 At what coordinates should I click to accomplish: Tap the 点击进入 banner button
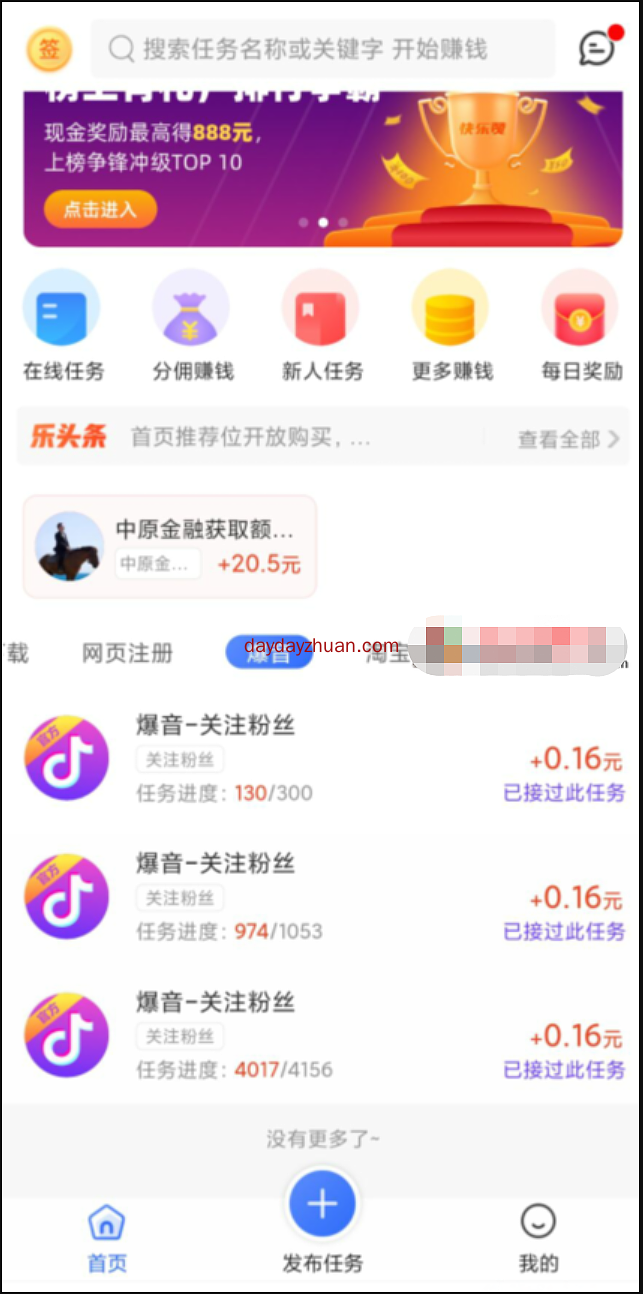pos(100,210)
